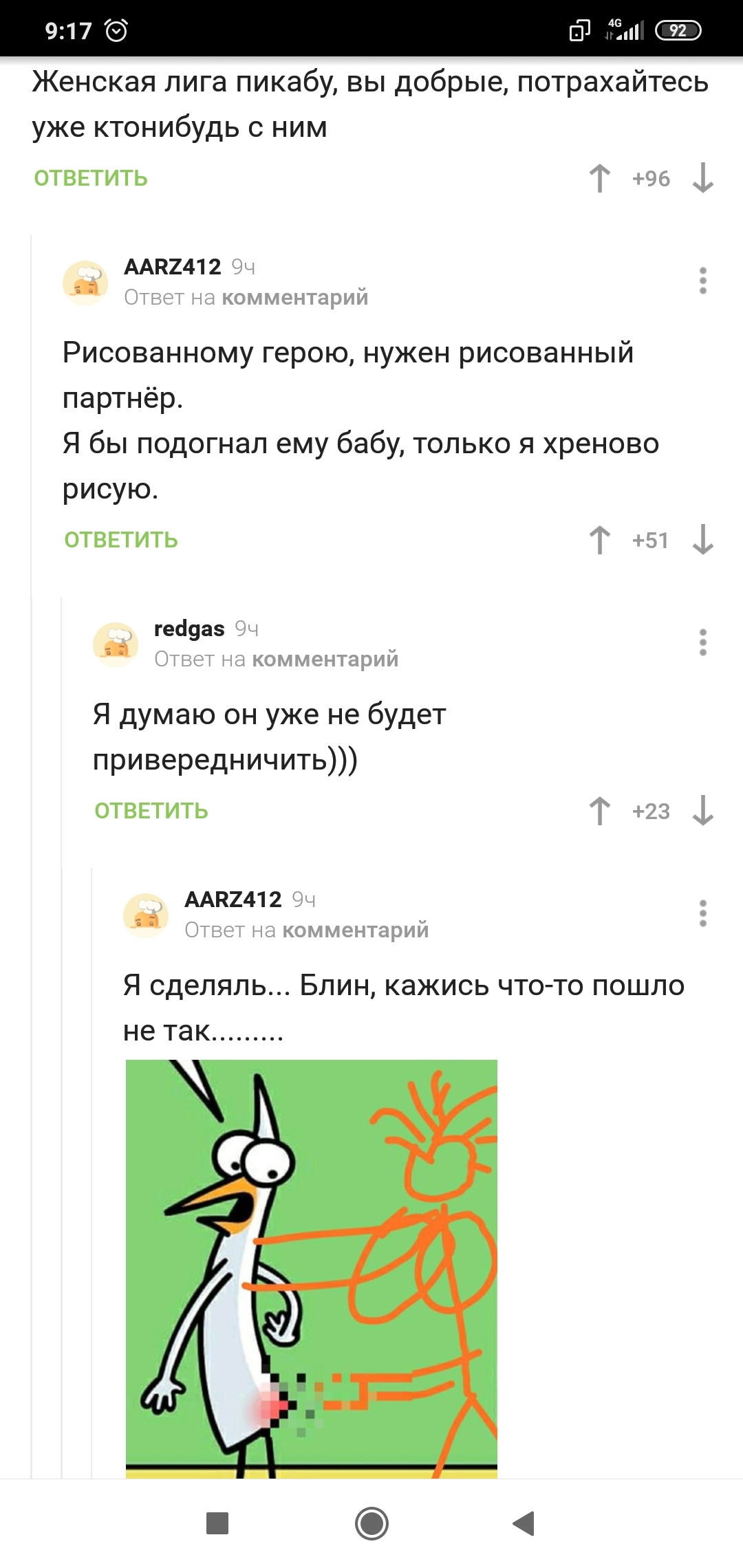Reply to the comment rated +51

tap(121, 541)
